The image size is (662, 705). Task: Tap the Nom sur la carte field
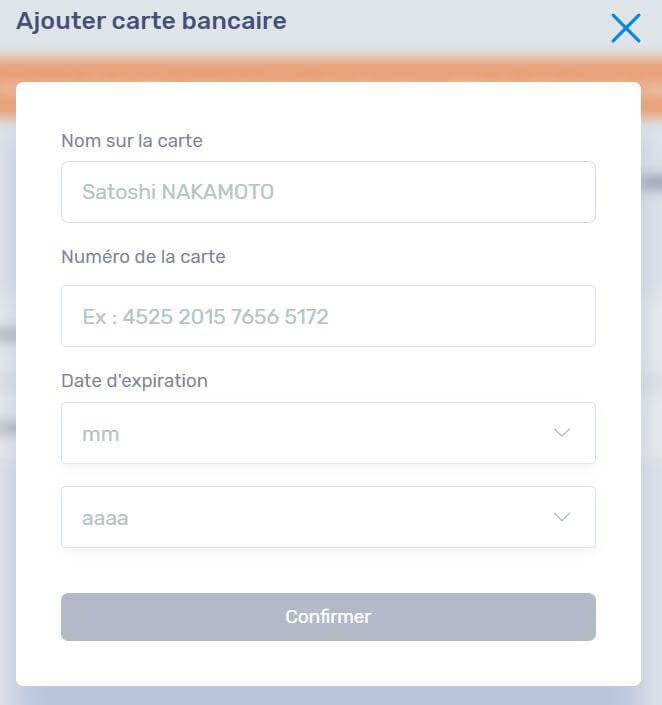tap(328, 192)
